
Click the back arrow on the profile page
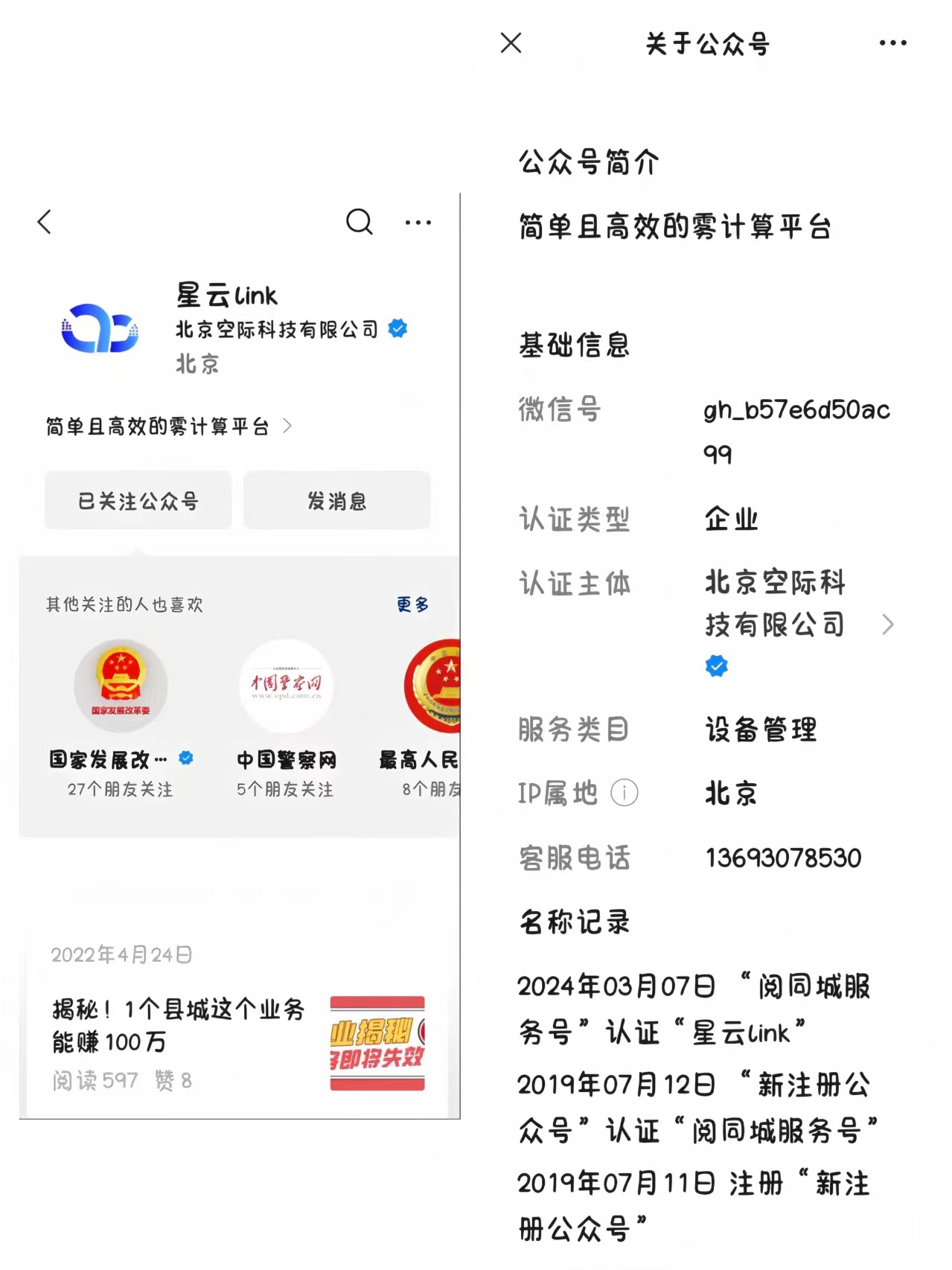coord(43,222)
